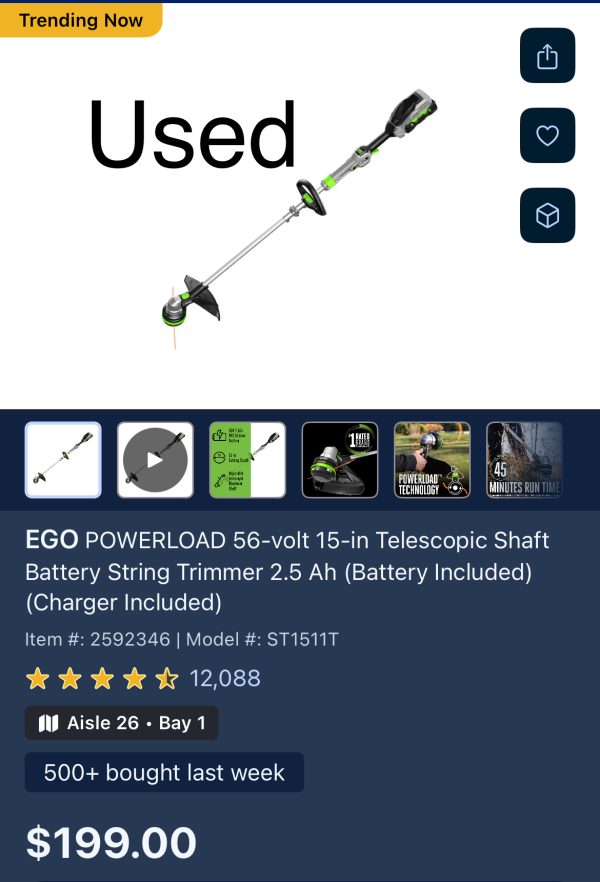View the green specs diagram thumbnail
Image resolution: width=600 pixels, height=882 pixels.
pyautogui.click(x=247, y=460)
